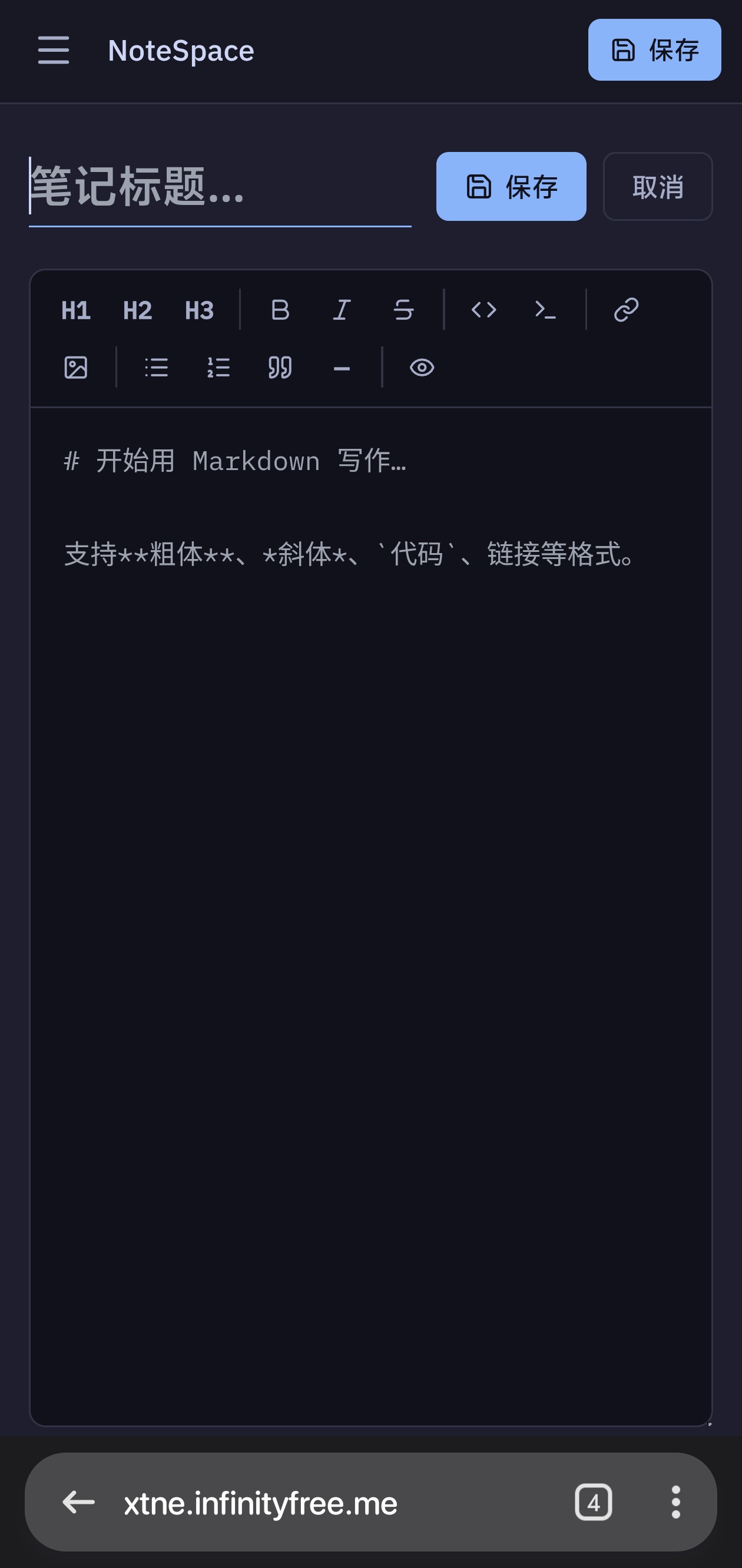Tap the 保存 button in the top bar

654,50
